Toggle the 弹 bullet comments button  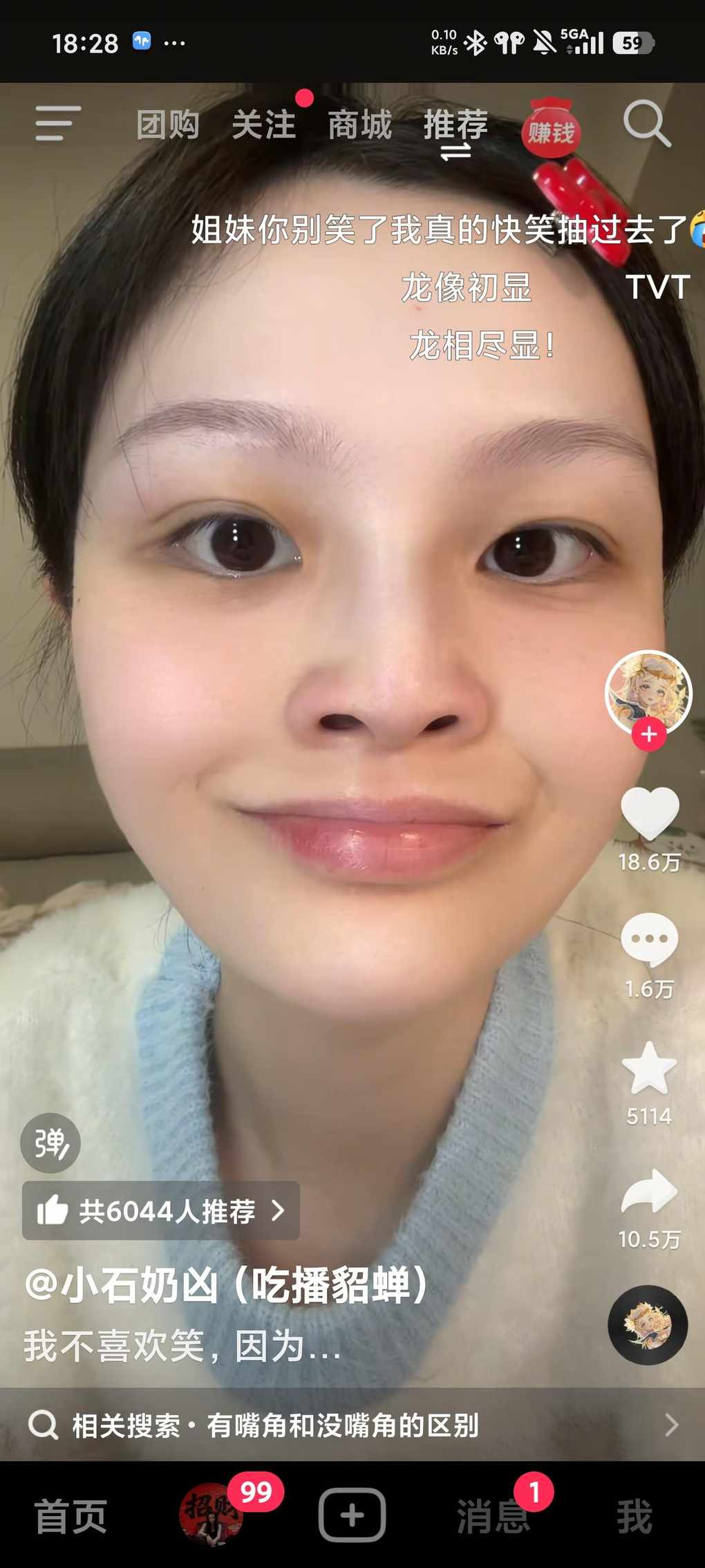tap(50, 1143)
